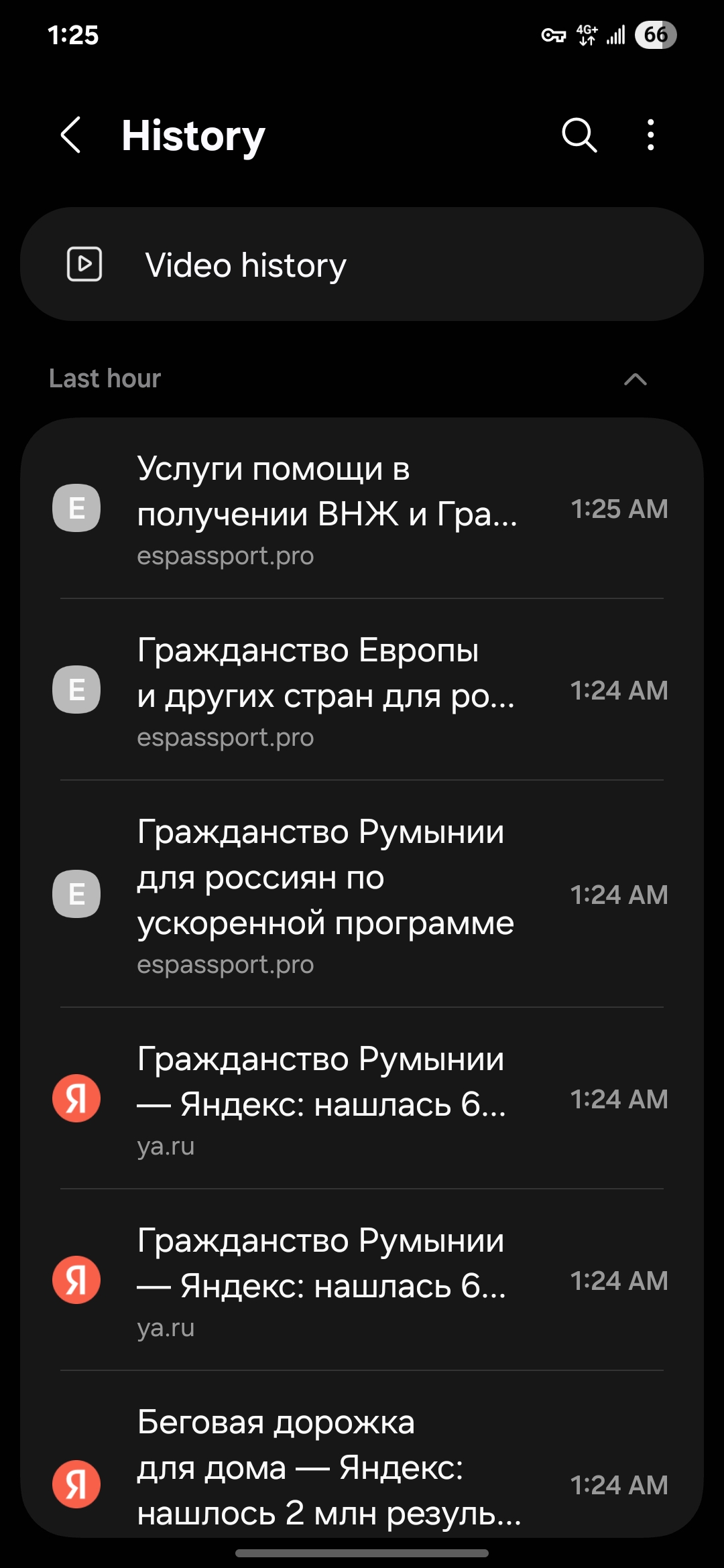
Task: Open the 'Гражданство Европы и других стран' entry
Action: point(327,690)
